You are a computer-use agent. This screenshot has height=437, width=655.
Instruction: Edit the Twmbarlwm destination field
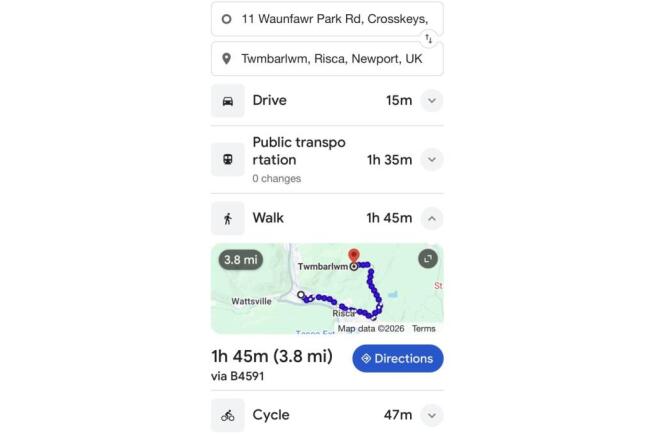pyautogui.click(x=320, y=59)
